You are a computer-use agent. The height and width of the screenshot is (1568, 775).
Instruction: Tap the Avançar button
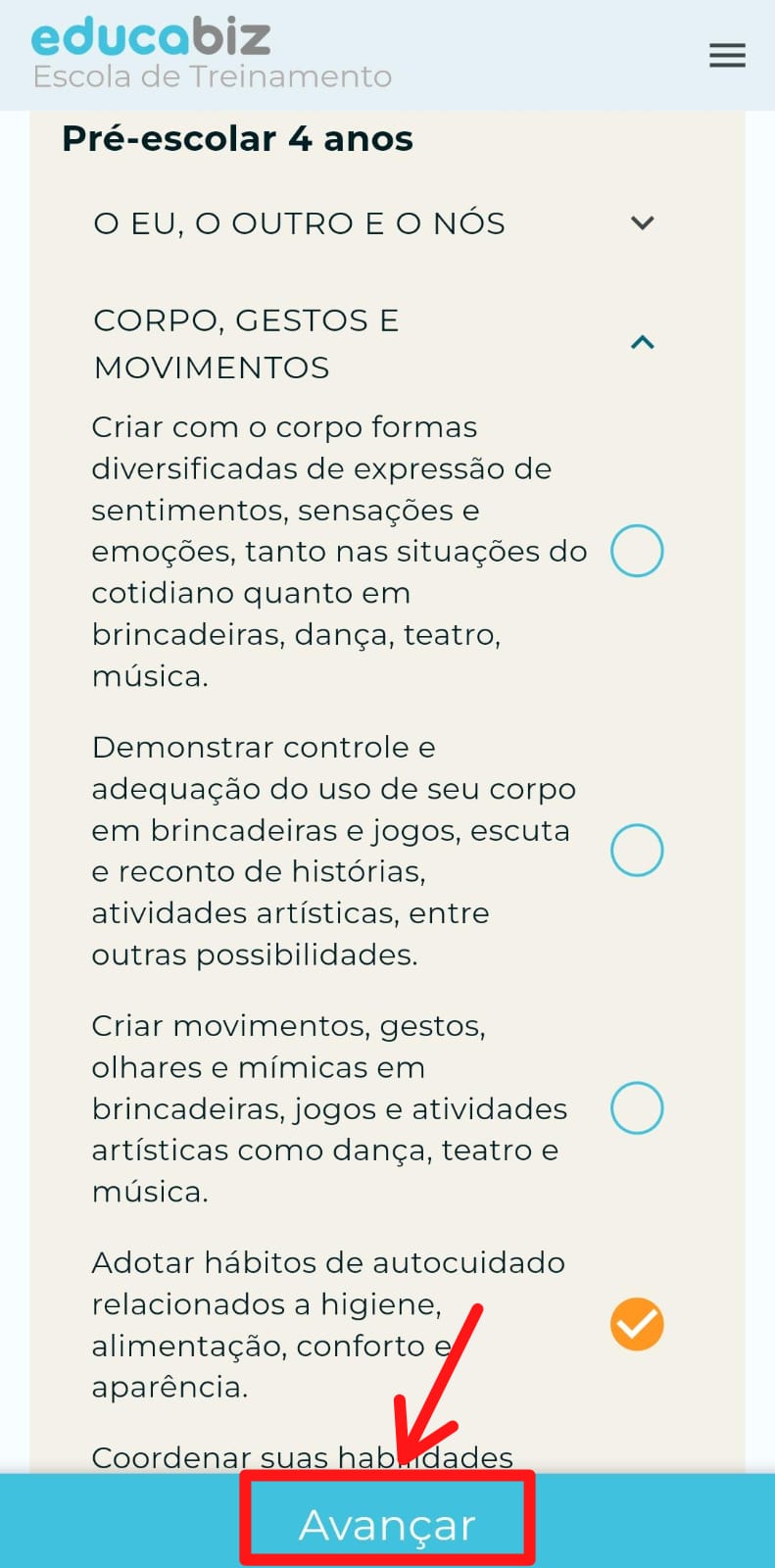pyautogui.click(x=387, y=1524)
